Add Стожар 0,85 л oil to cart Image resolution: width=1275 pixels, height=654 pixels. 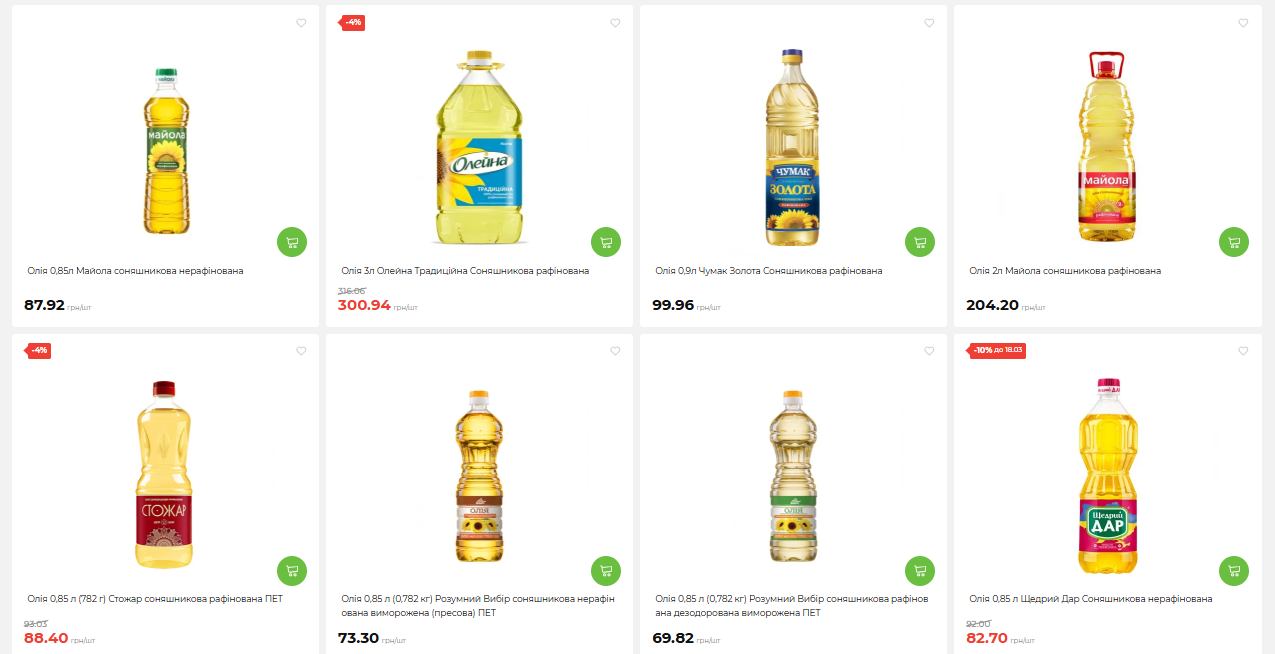pos(292,570)
